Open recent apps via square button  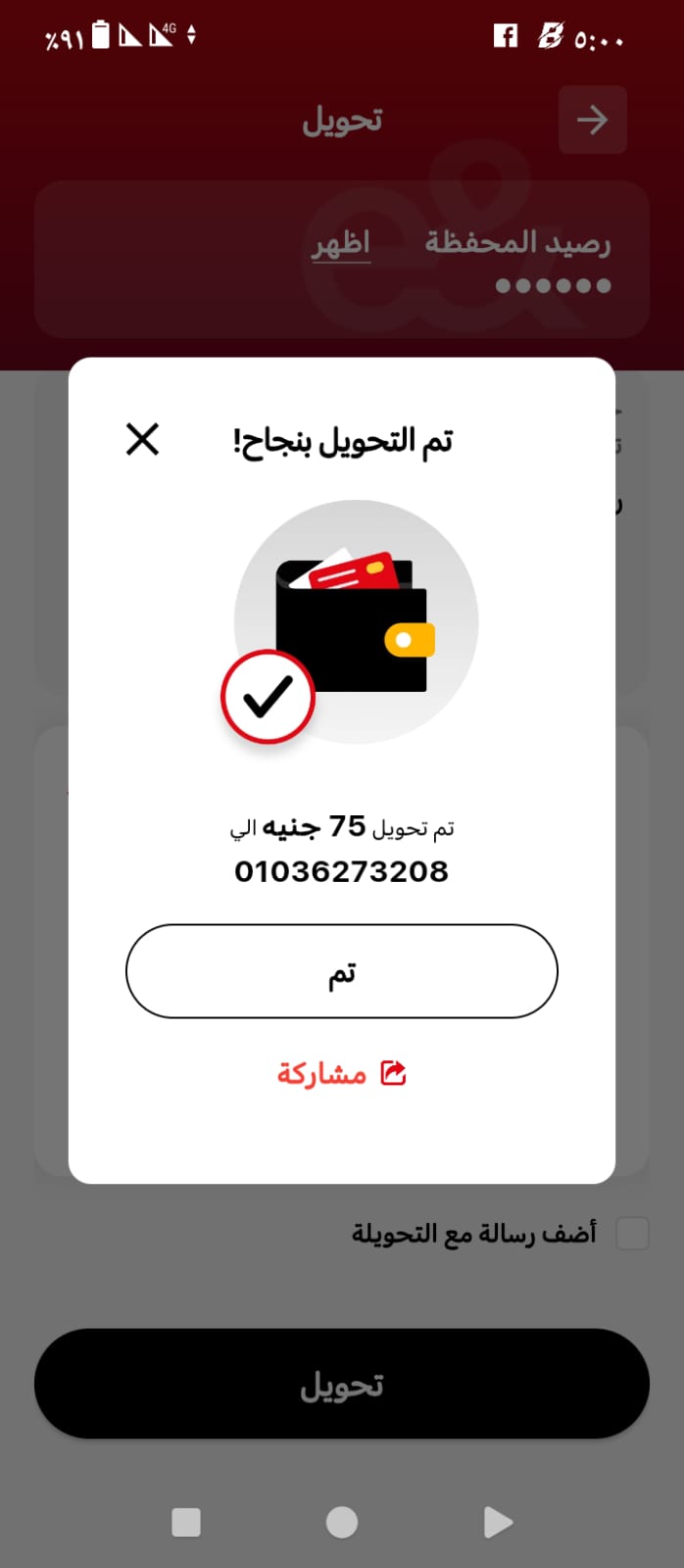[x=186, y=1522]
